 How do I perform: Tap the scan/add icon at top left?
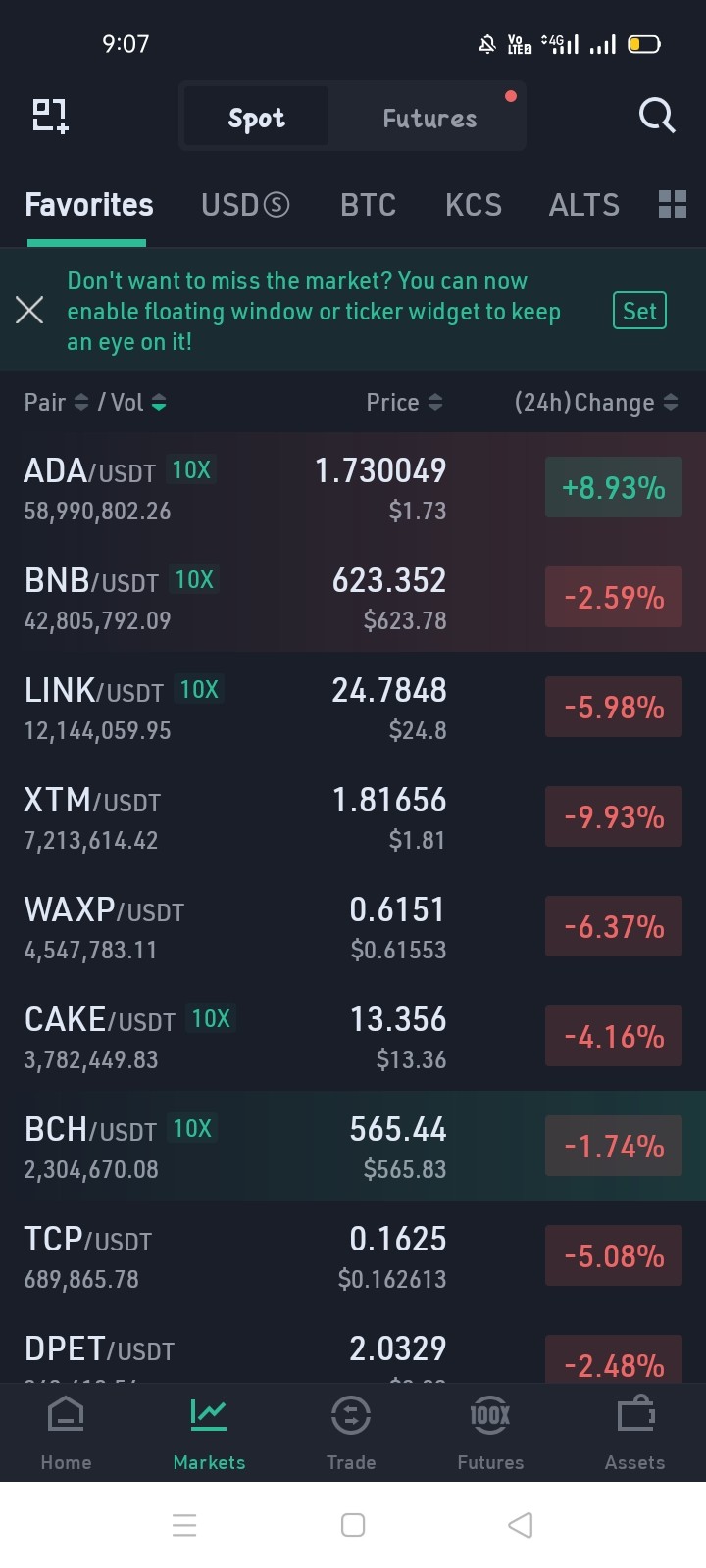coord(50,116)
